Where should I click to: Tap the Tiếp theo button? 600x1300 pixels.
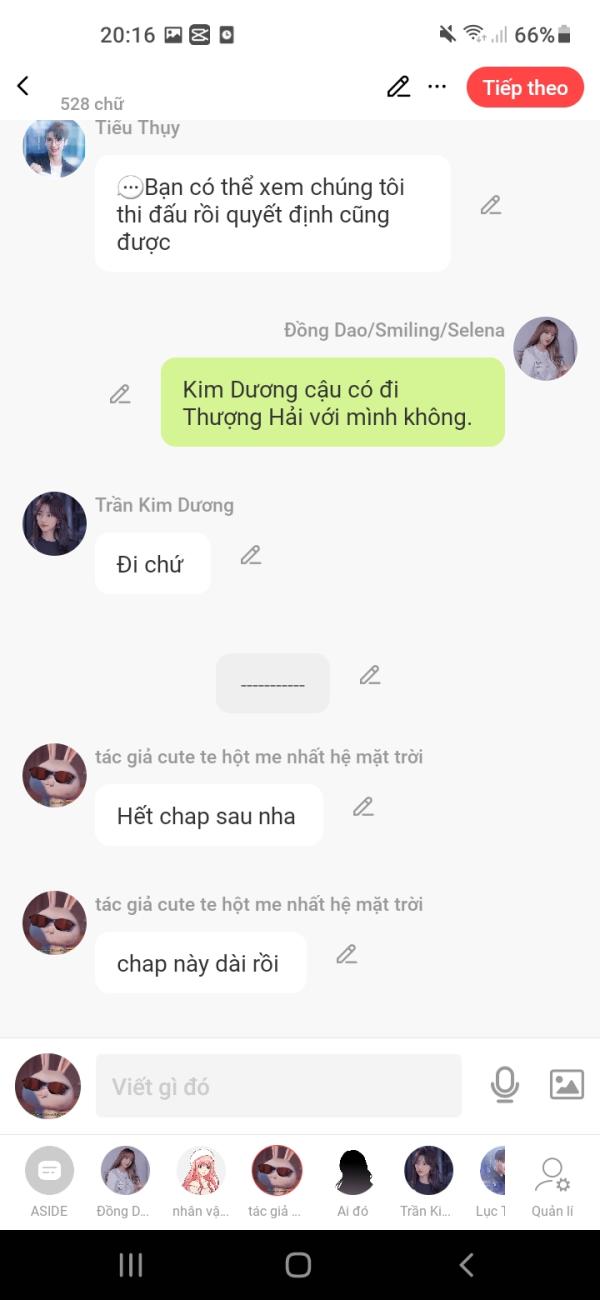525,87
